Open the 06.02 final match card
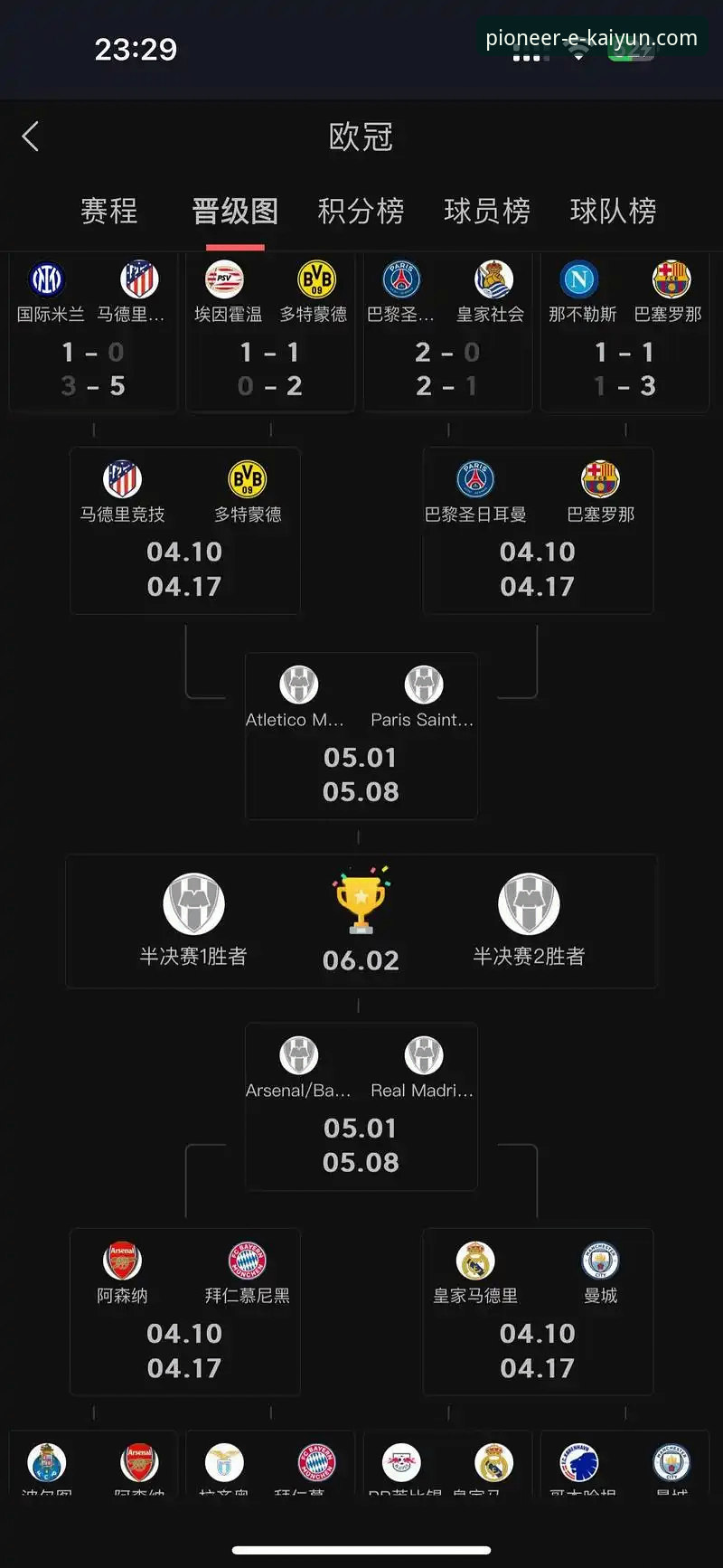The width and height of the screenshot is (723, 1568). pyautogui.click(x=361, y=922)
